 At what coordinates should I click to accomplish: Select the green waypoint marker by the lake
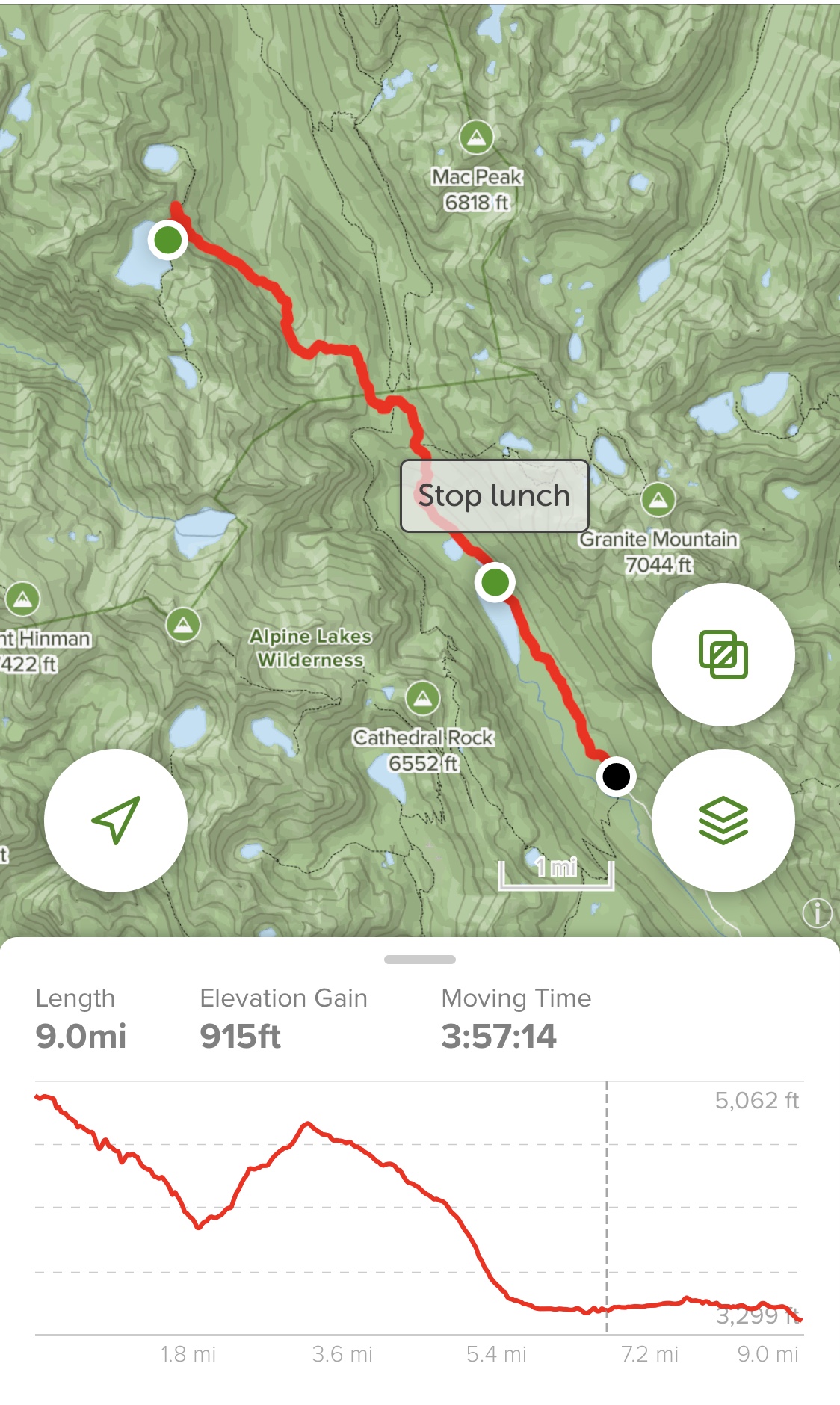(x=495, y=582)
